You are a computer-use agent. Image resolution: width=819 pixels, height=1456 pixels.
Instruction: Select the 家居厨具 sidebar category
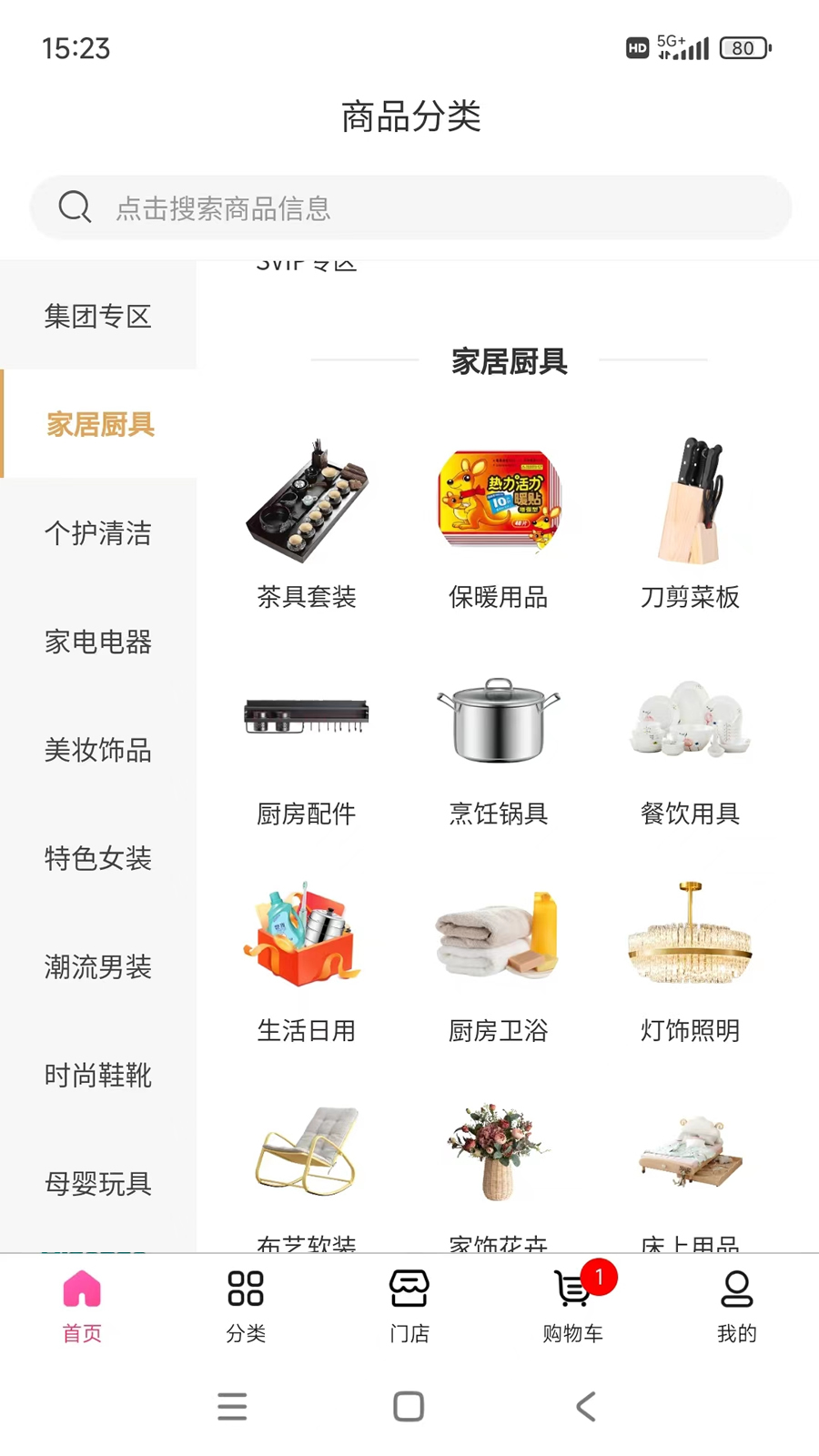coord(98,425)
